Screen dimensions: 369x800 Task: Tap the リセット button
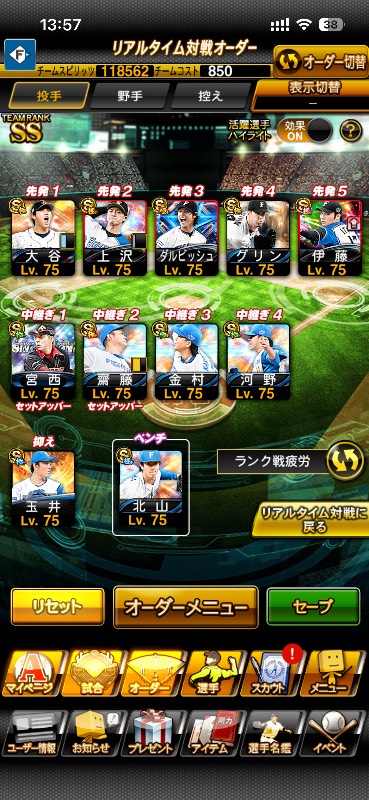pos(58,607)
